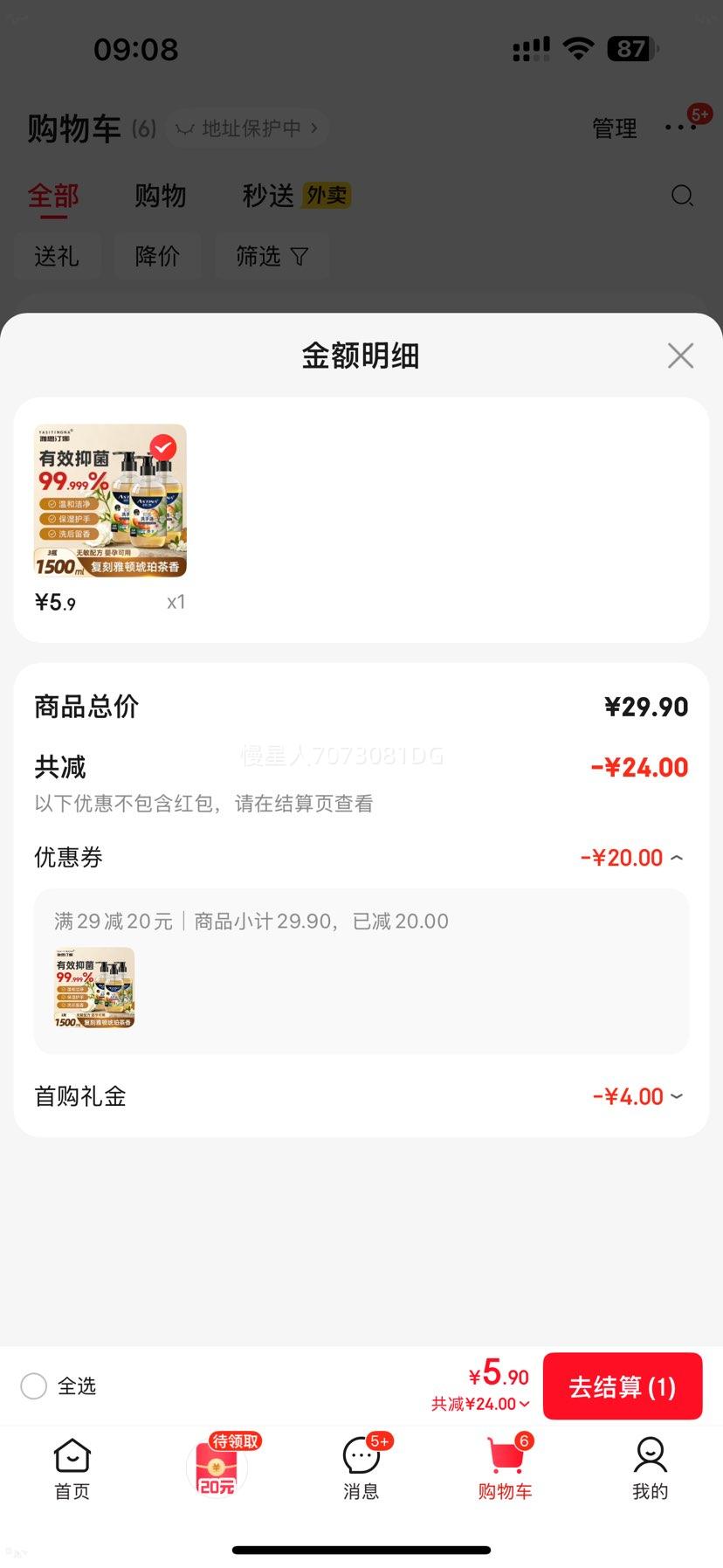
Task: Open the 管理 manage link
Action: [614, 128]
